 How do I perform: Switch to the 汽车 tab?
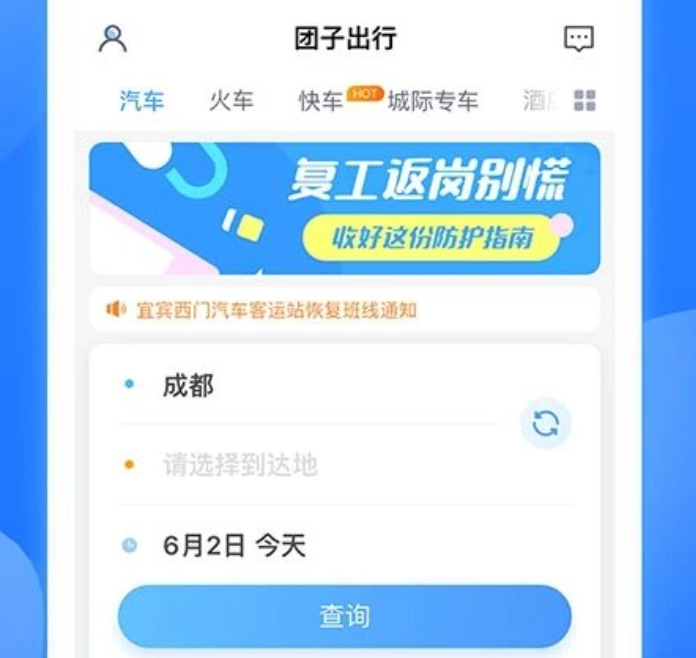pos(142,101)
